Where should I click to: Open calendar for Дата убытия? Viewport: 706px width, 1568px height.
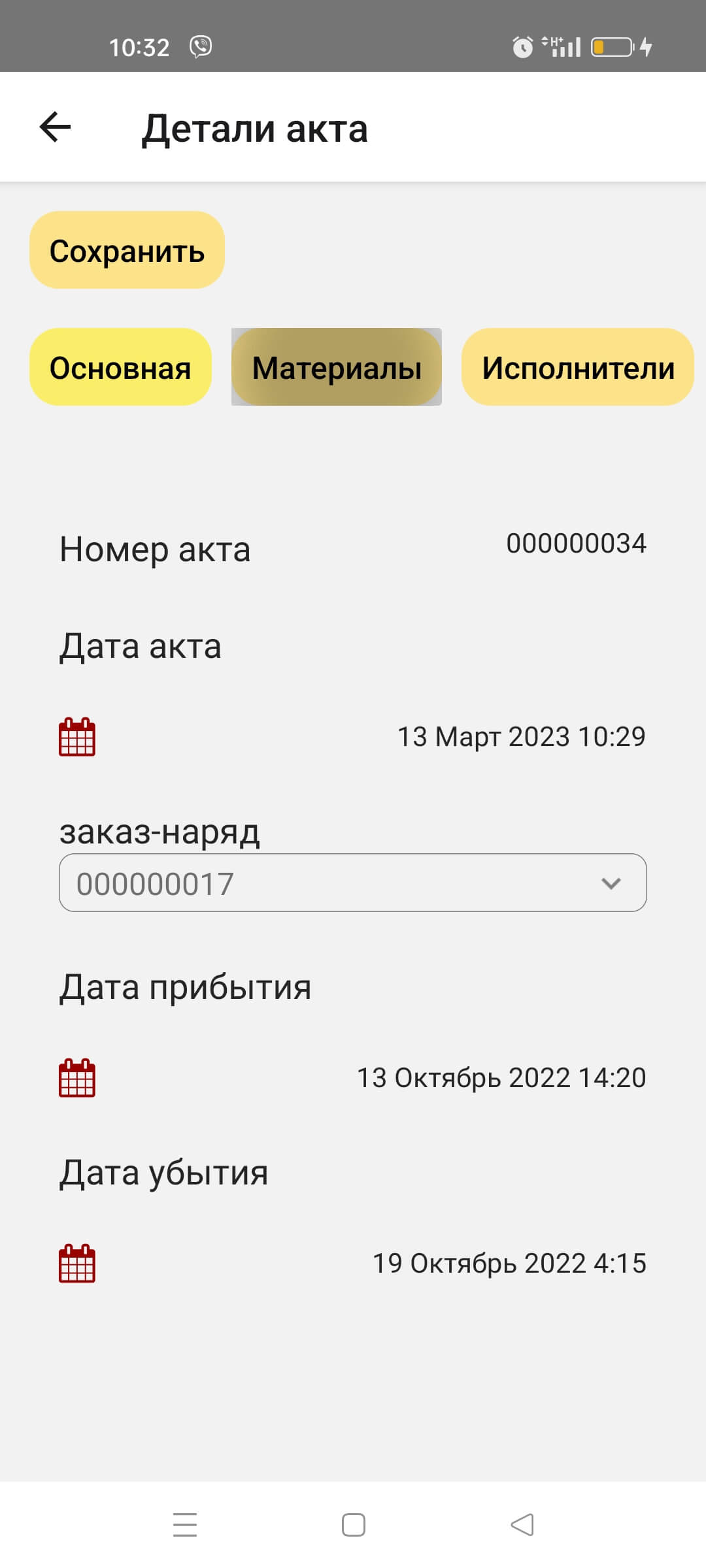point(77,1263)
